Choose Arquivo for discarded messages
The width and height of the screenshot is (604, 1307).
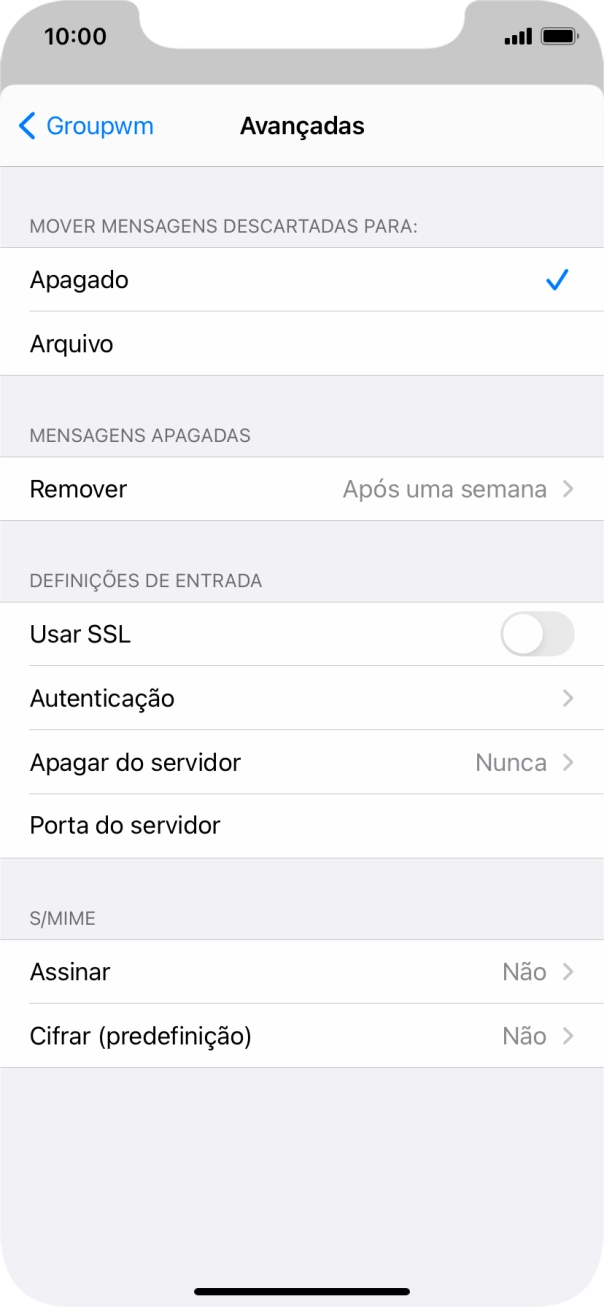coord(300,344)
